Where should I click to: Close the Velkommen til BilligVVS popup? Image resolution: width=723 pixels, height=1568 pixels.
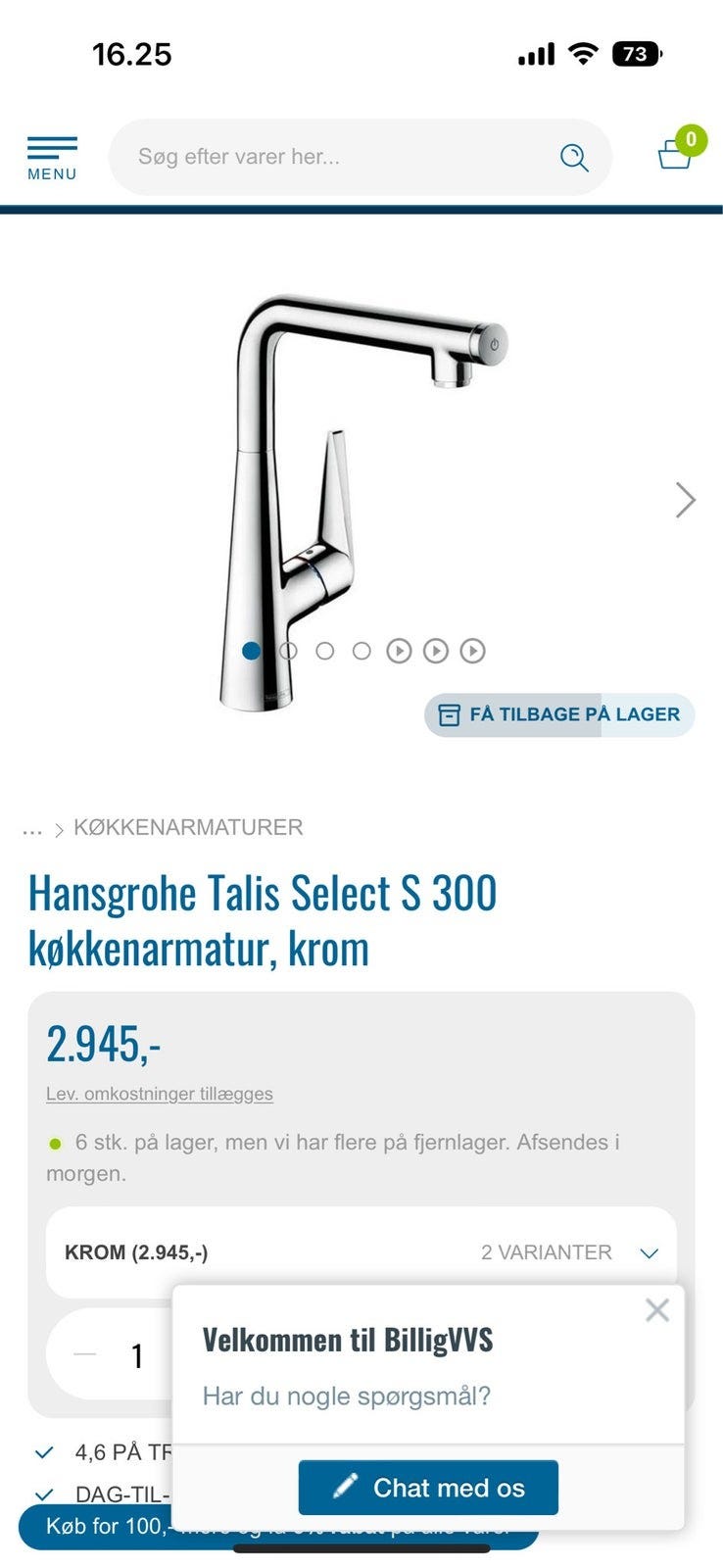pyautogui.click(x=657, y=1310)
